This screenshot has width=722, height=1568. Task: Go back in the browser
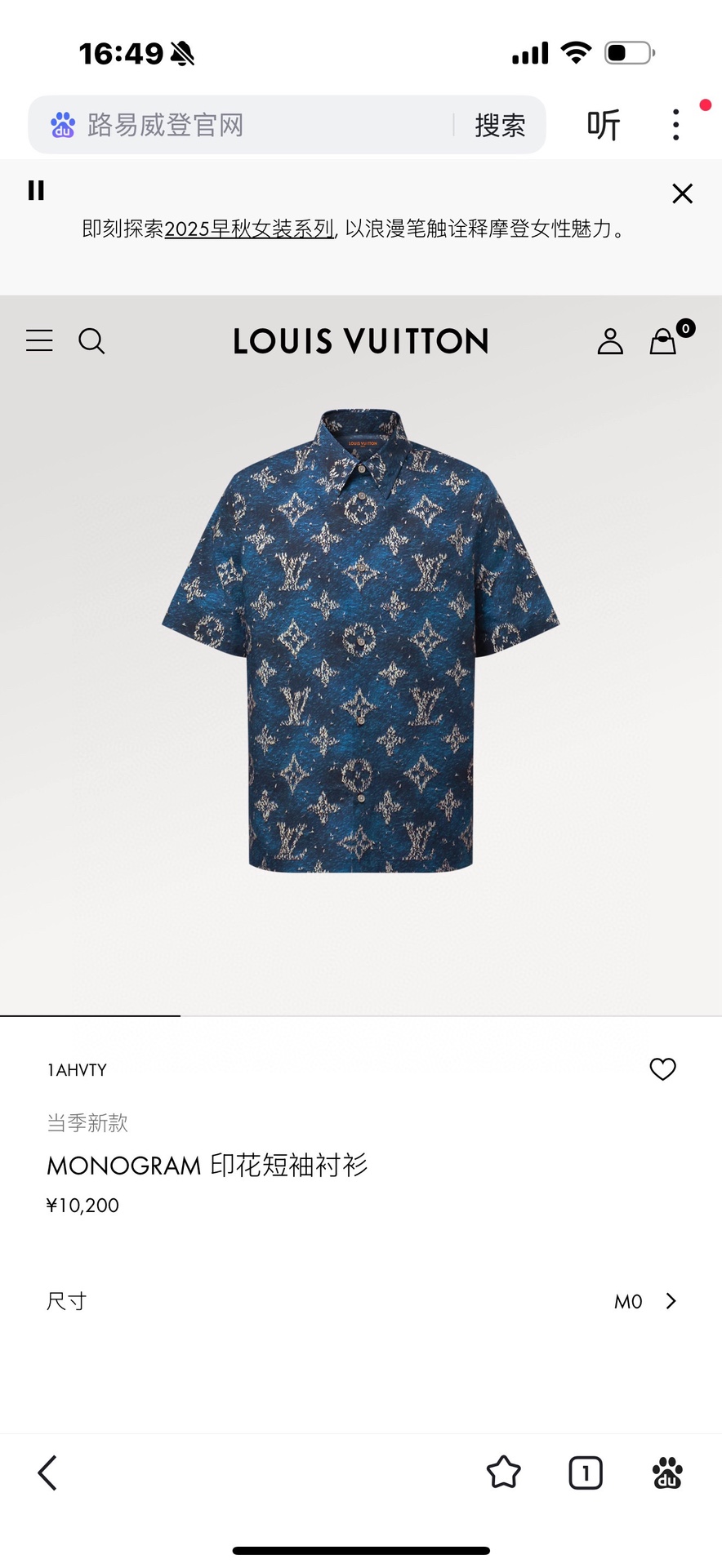pyautogui.click(x=47, y=1472)
